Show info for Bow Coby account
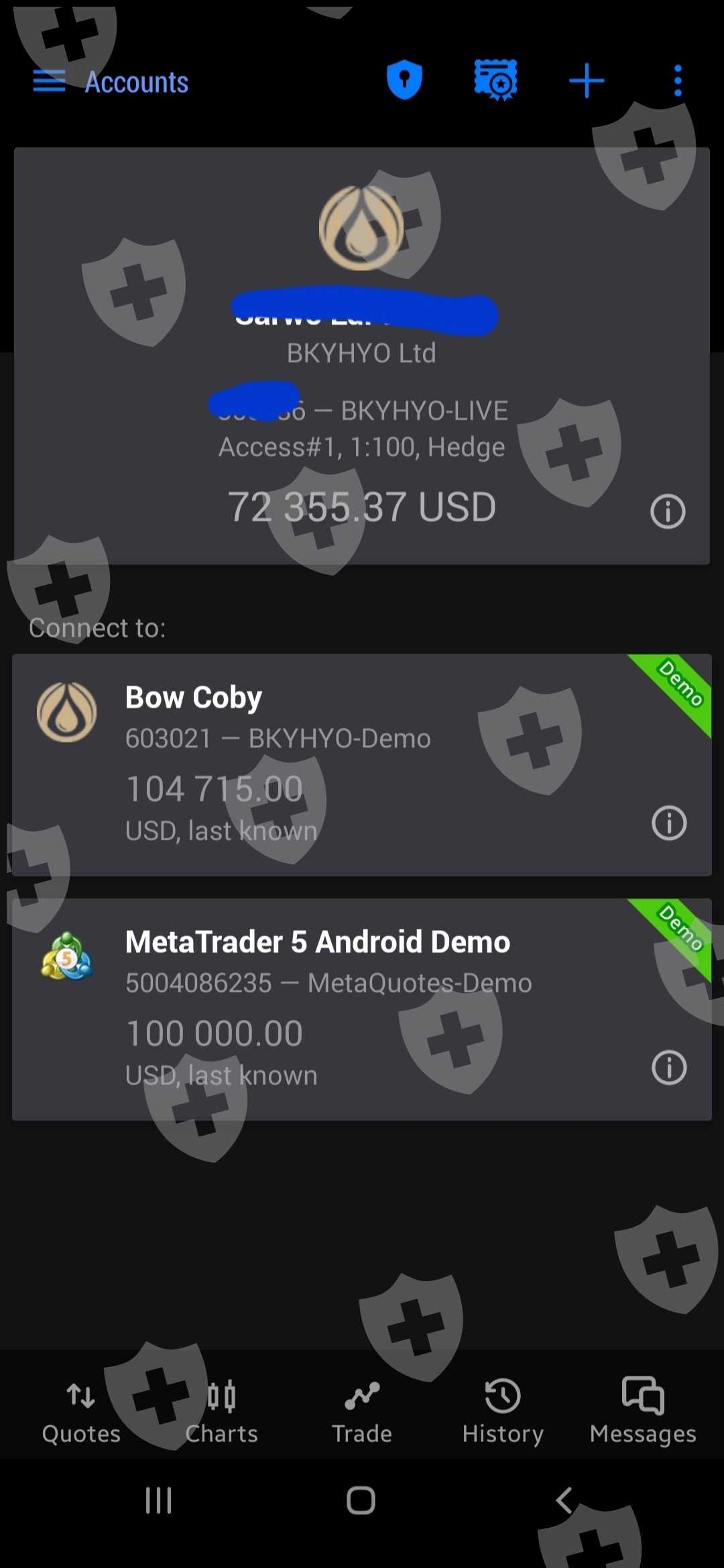The image size is (724, 1568). click(669, 823)
